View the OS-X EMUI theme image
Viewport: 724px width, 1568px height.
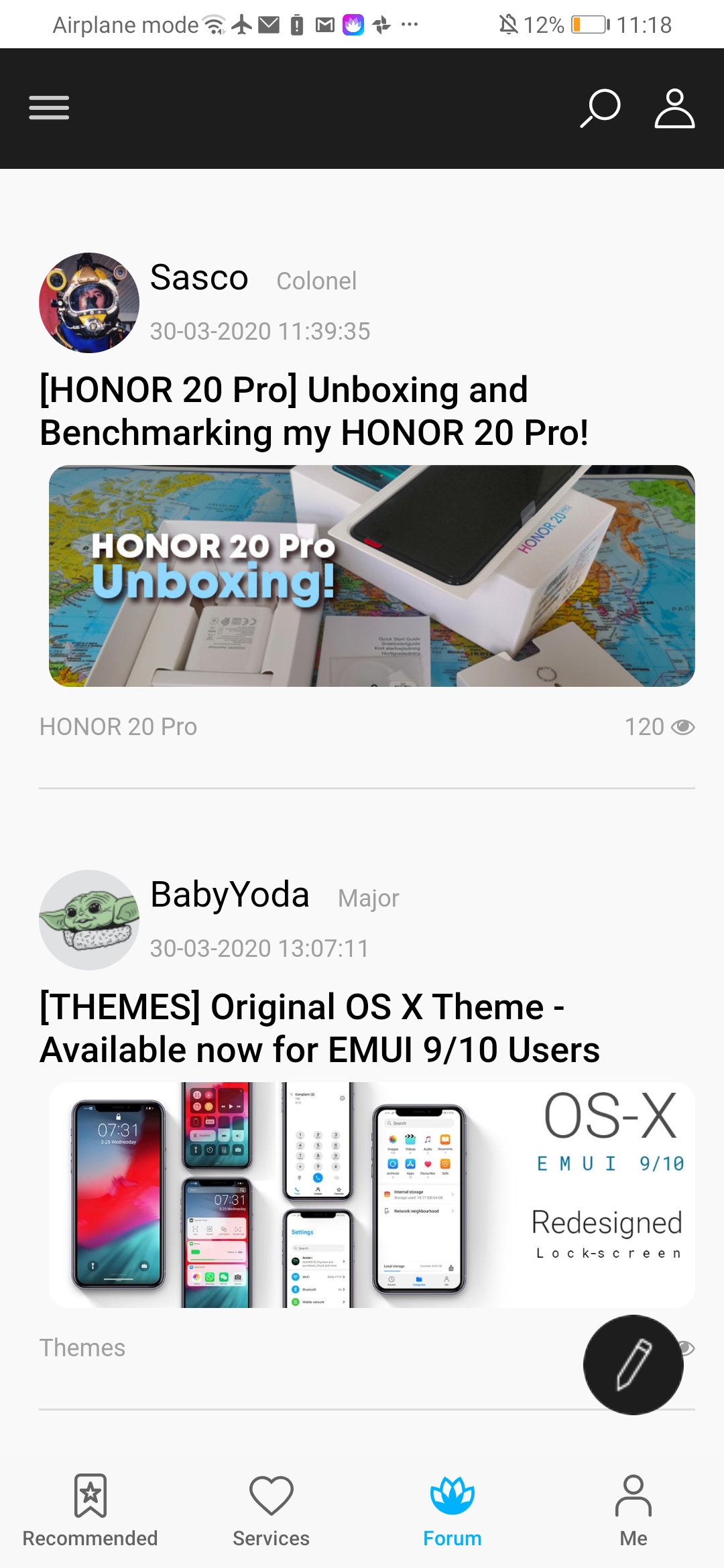[x=372, y=1194]
